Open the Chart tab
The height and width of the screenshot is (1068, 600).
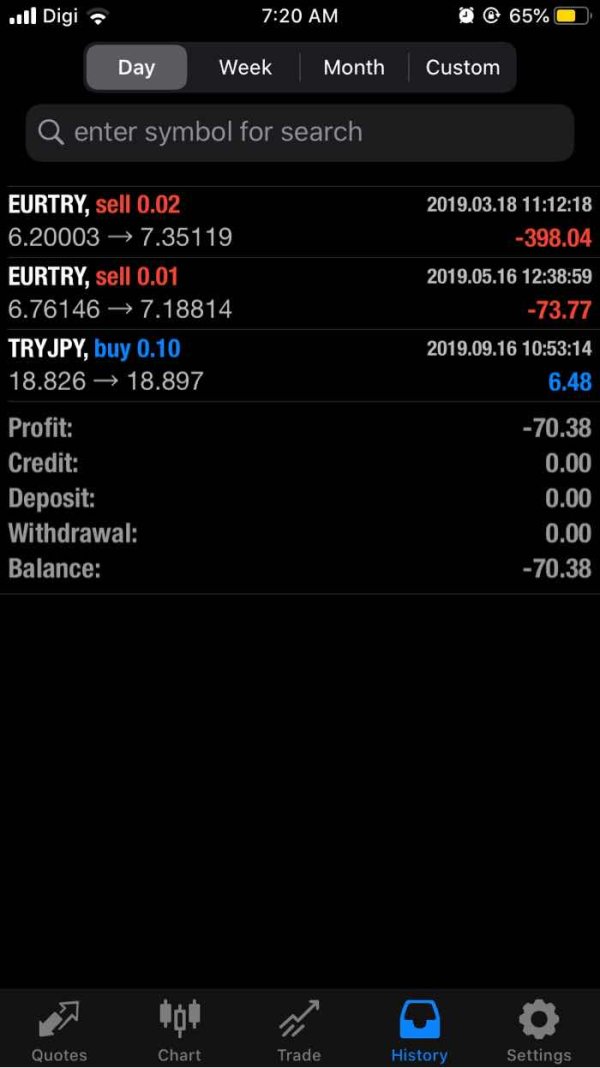coord(179,1031)
